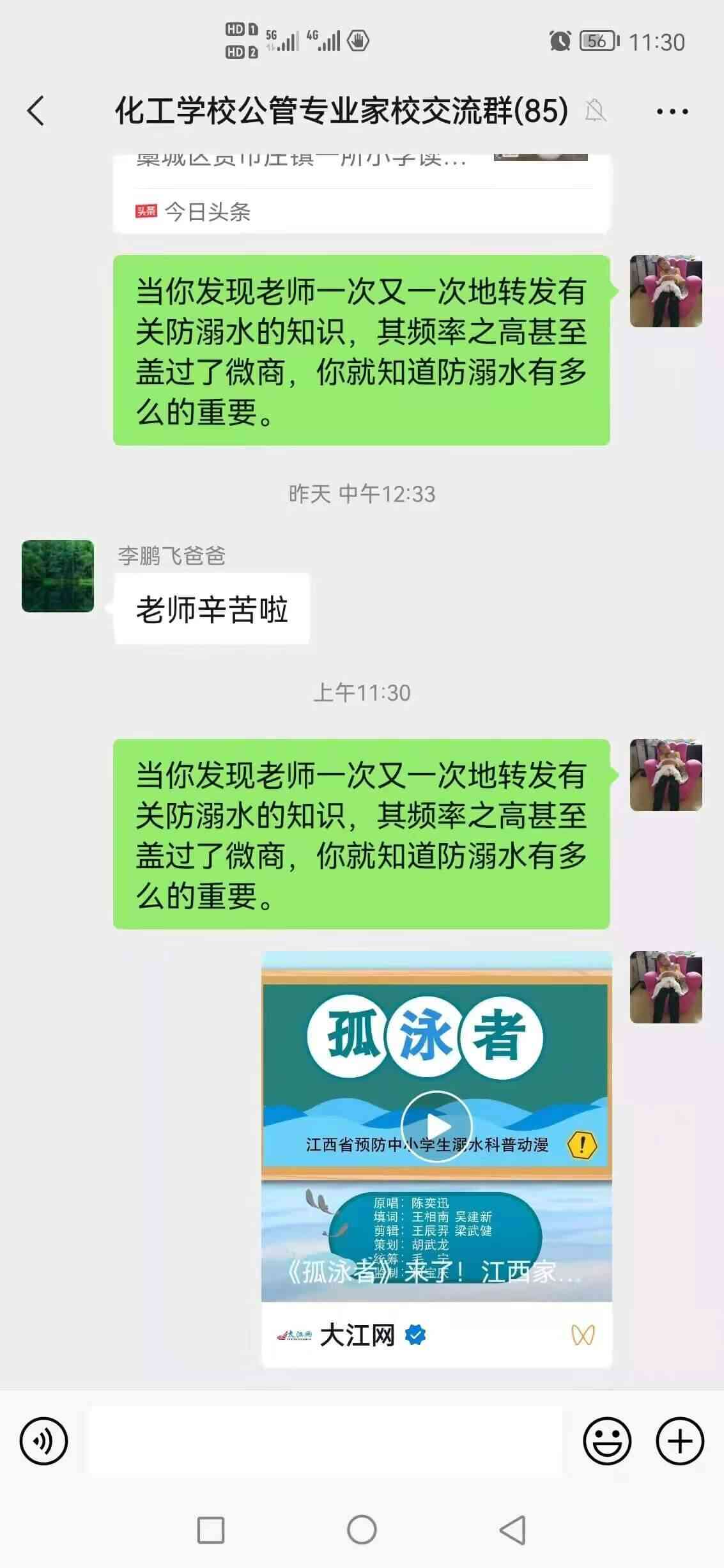The height and width of the screenshot is (1568, 724).
Task: Open 李鹏飞爸爸's avatar profile
Action: click(58, 576)
